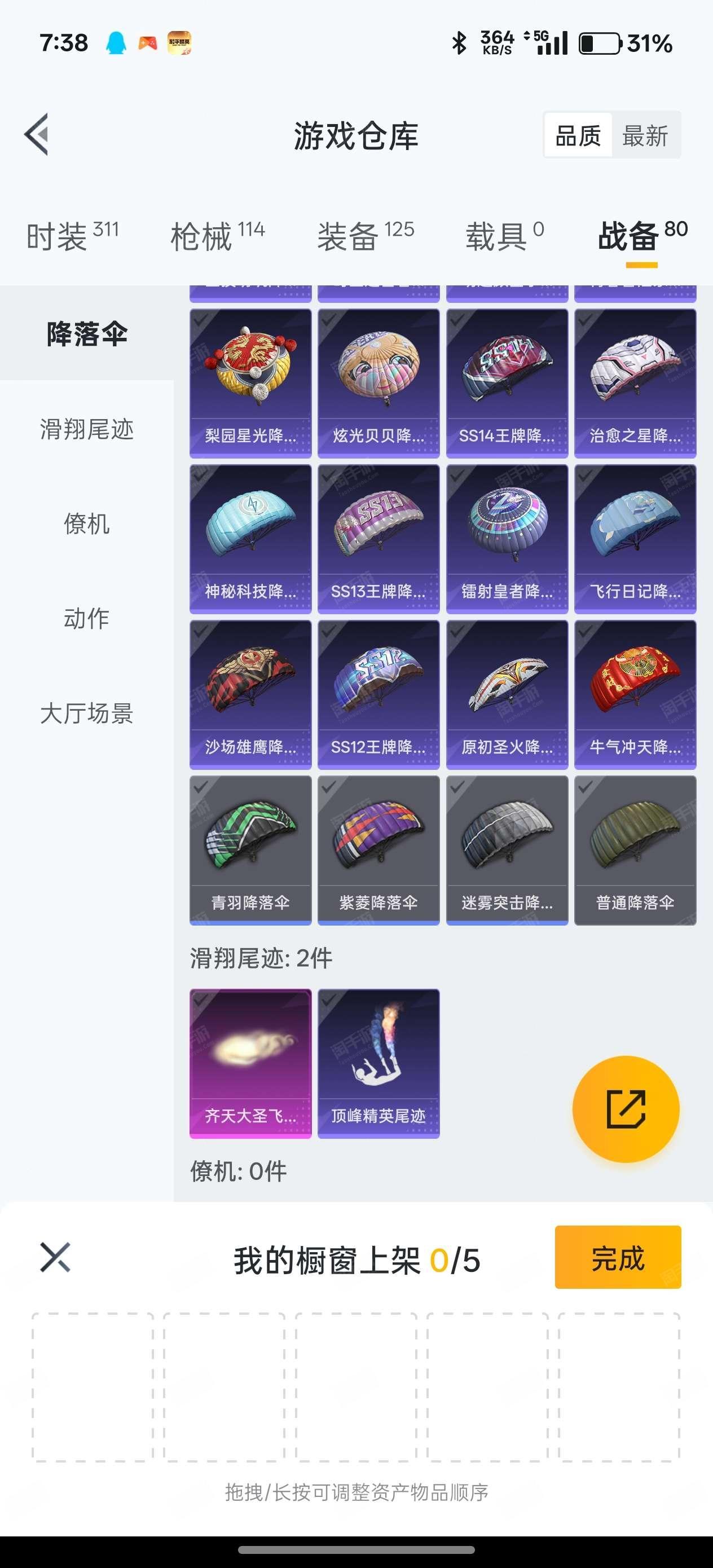Open the 载具 tab
713x1568 pixels.
pos(504,236)
